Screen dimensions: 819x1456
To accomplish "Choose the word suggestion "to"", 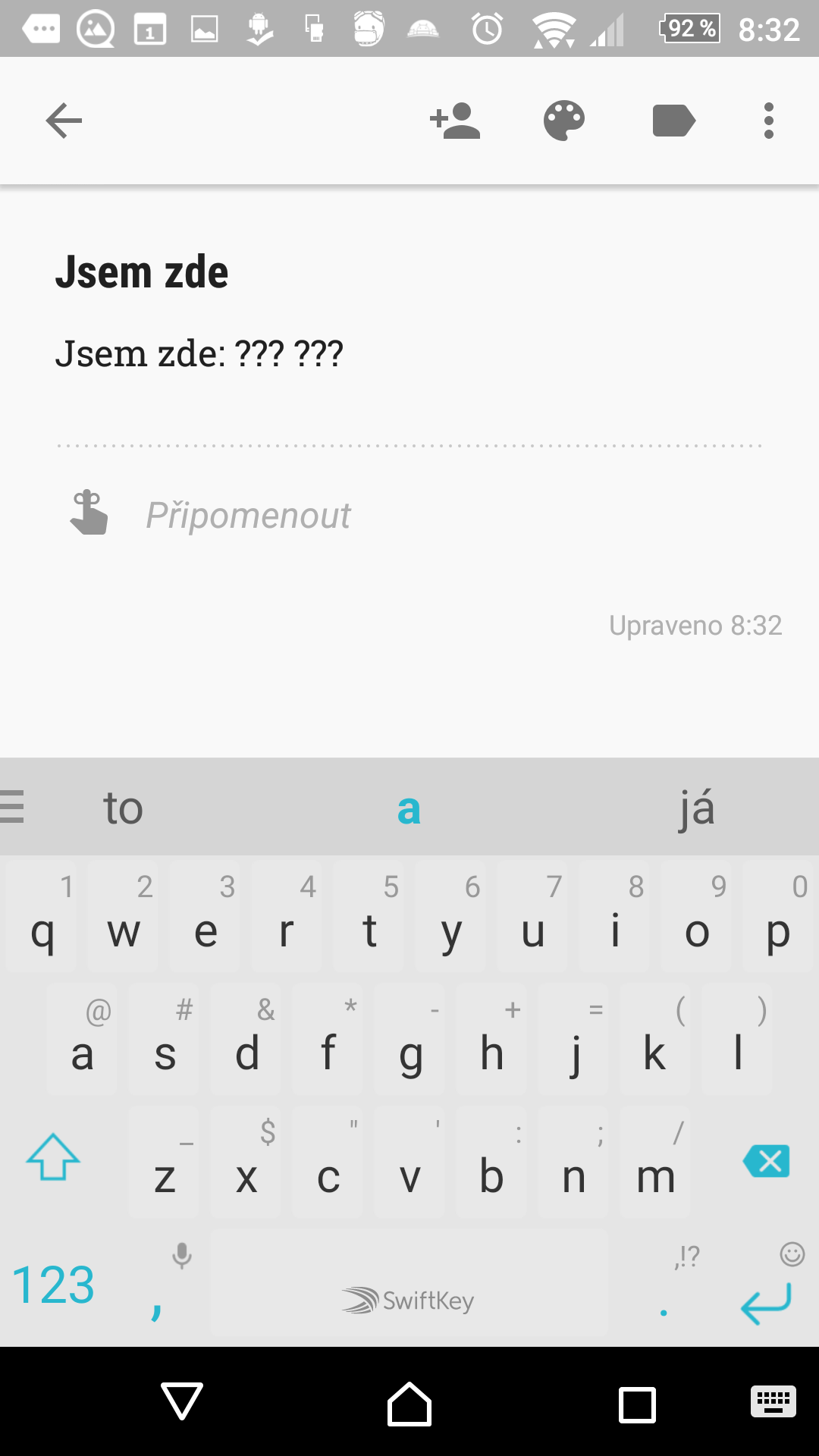I will (123, 808).
